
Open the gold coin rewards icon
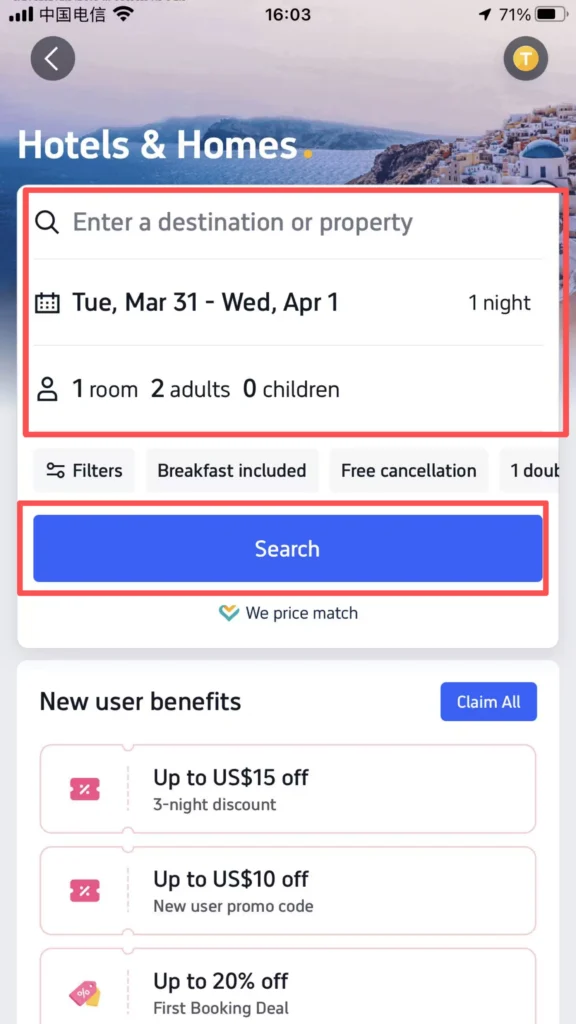coord(525,59)
